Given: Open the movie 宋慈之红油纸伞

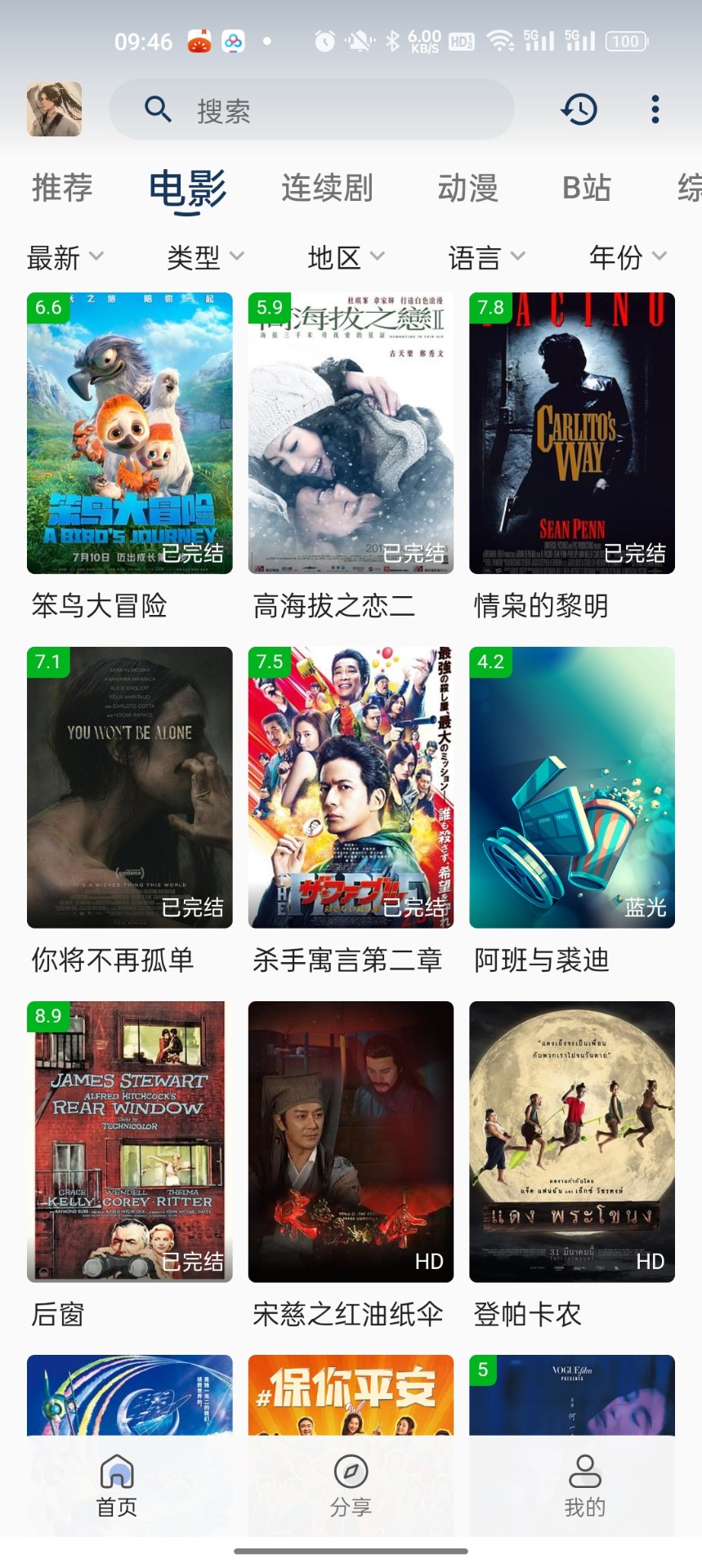Looking at the screenshot, I should (351, 1141).
